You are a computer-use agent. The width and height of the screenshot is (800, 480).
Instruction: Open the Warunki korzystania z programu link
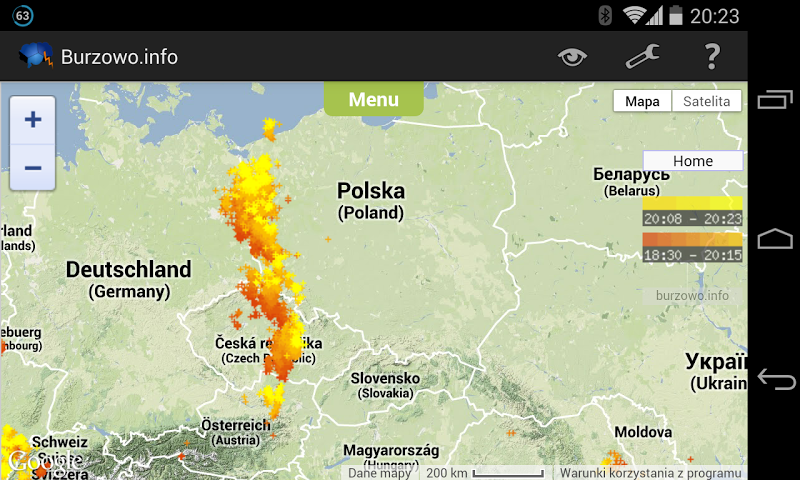(x=650, y=473)
